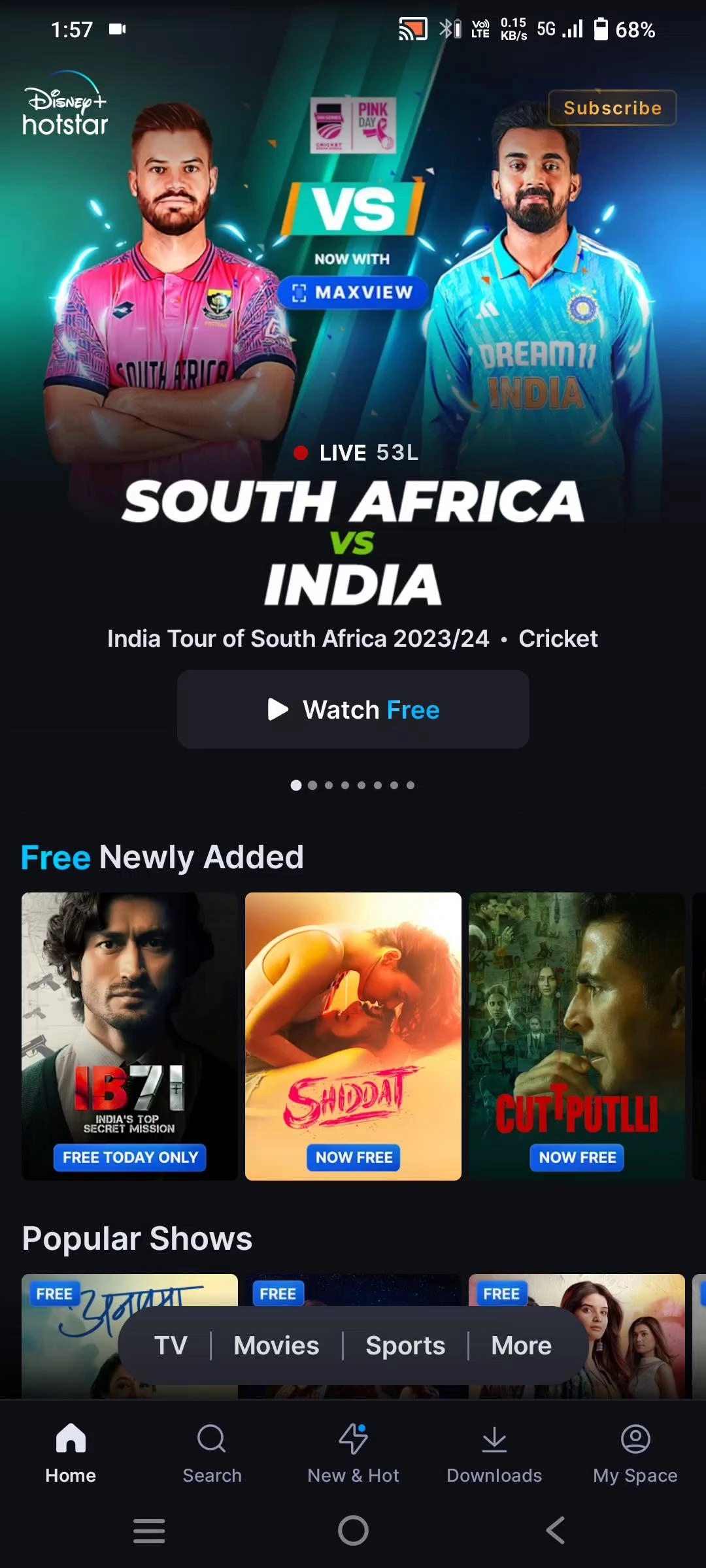This screenshot has height=1568, width=706.
Task: Open the Downloads tab
Action: point(494,1452)
